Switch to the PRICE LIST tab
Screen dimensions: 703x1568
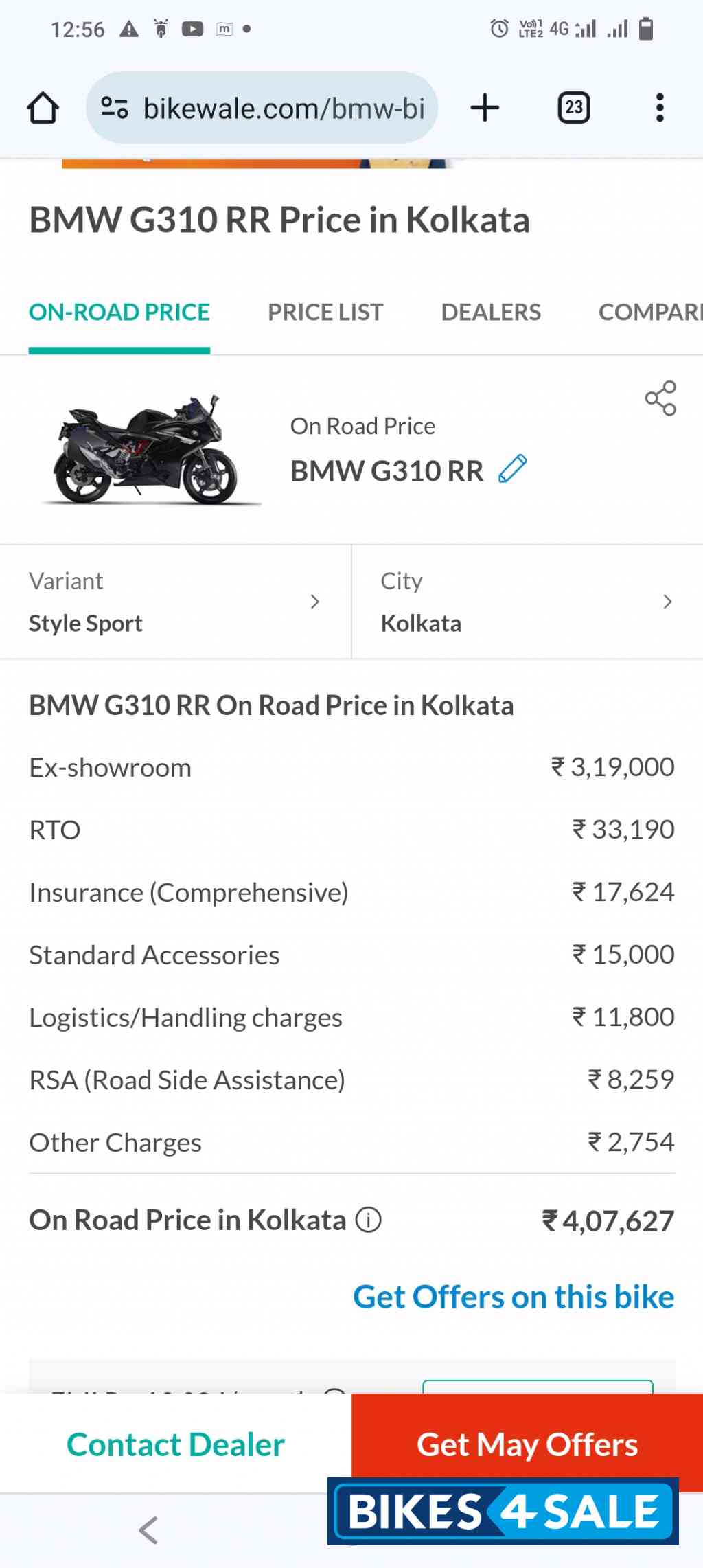pyautogui.click(x=325, y=312)
